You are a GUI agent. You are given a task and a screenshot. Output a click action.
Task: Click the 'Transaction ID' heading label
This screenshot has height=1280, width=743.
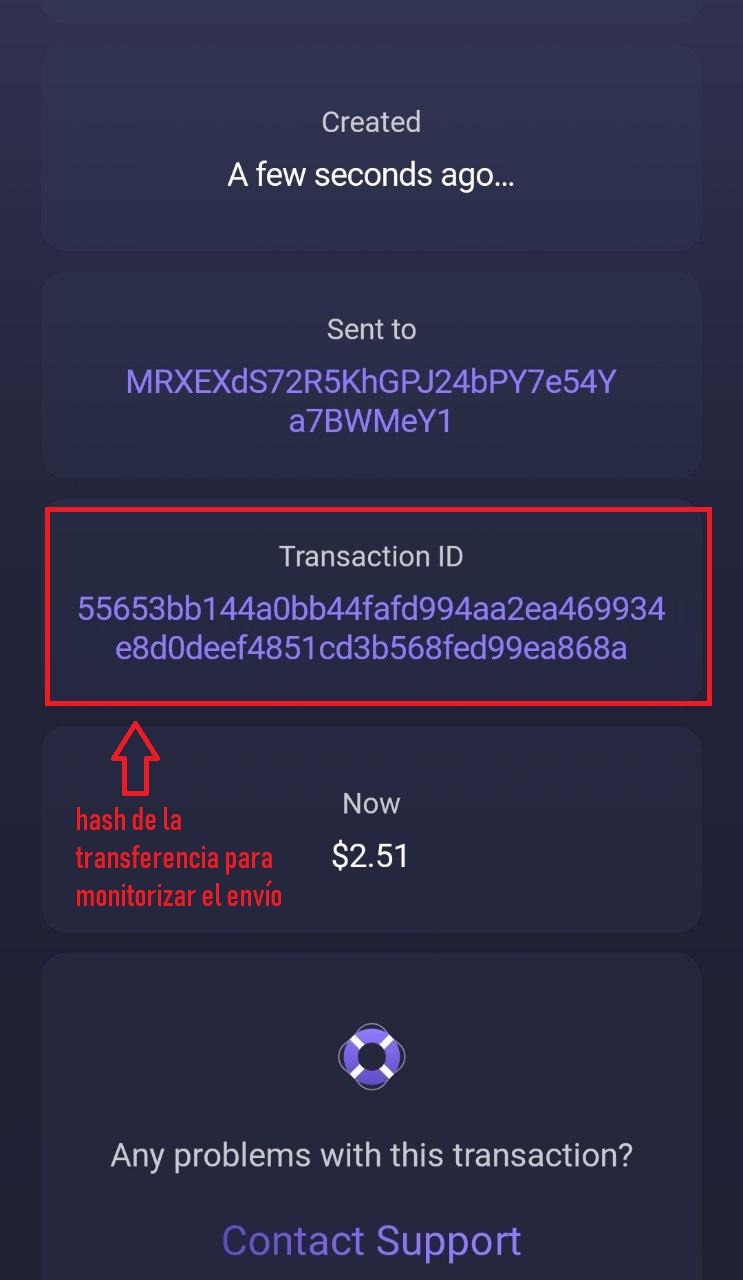(371, 556)
